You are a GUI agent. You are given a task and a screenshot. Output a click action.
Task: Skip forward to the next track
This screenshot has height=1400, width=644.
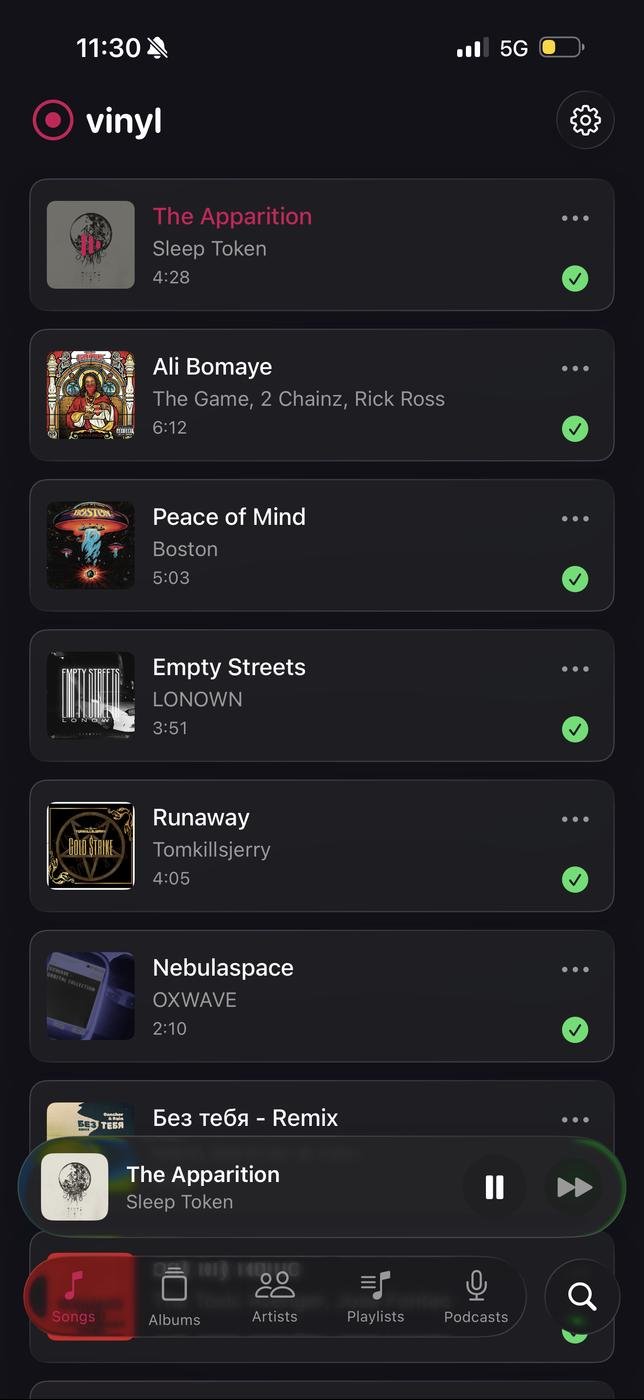(574, 1187)
